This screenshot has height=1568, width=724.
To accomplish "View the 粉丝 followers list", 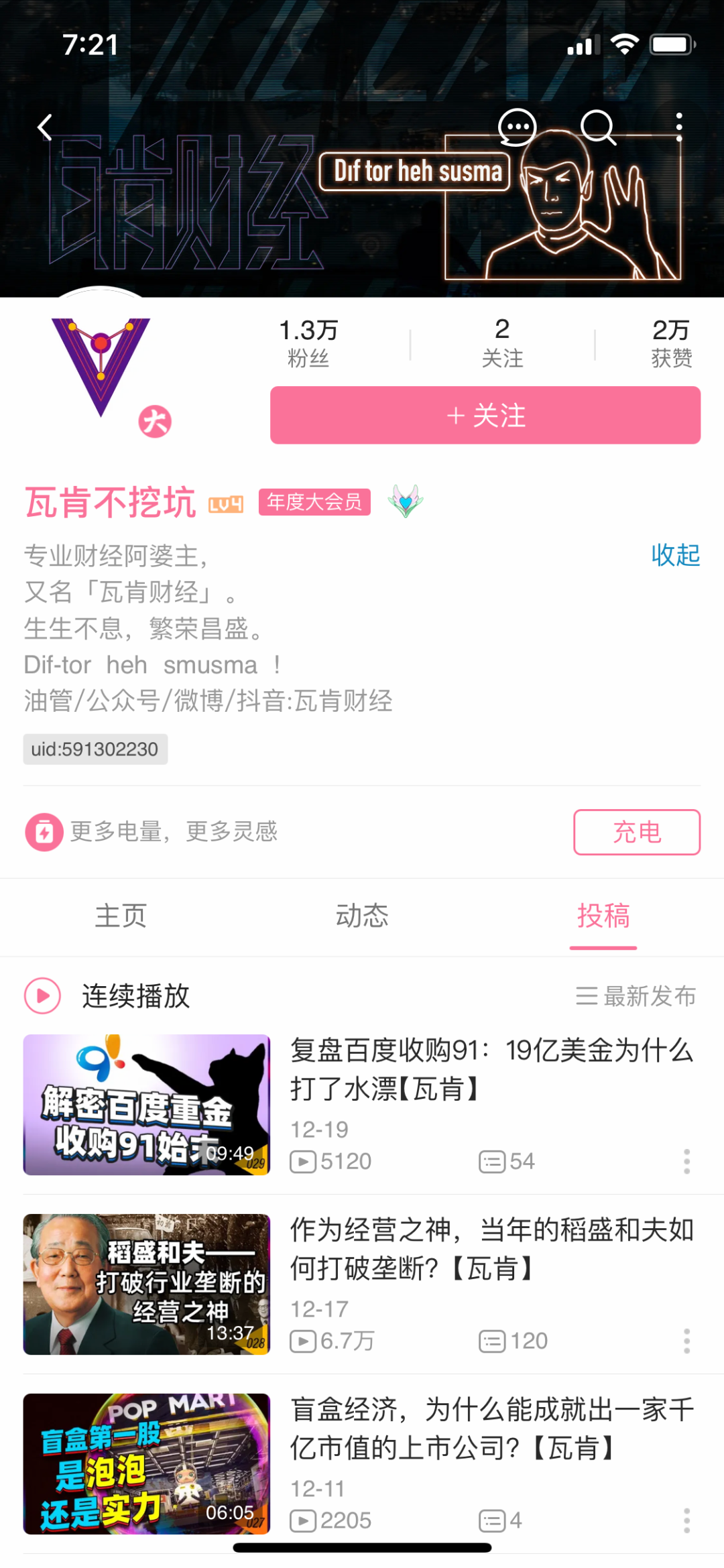I will 308,343.
